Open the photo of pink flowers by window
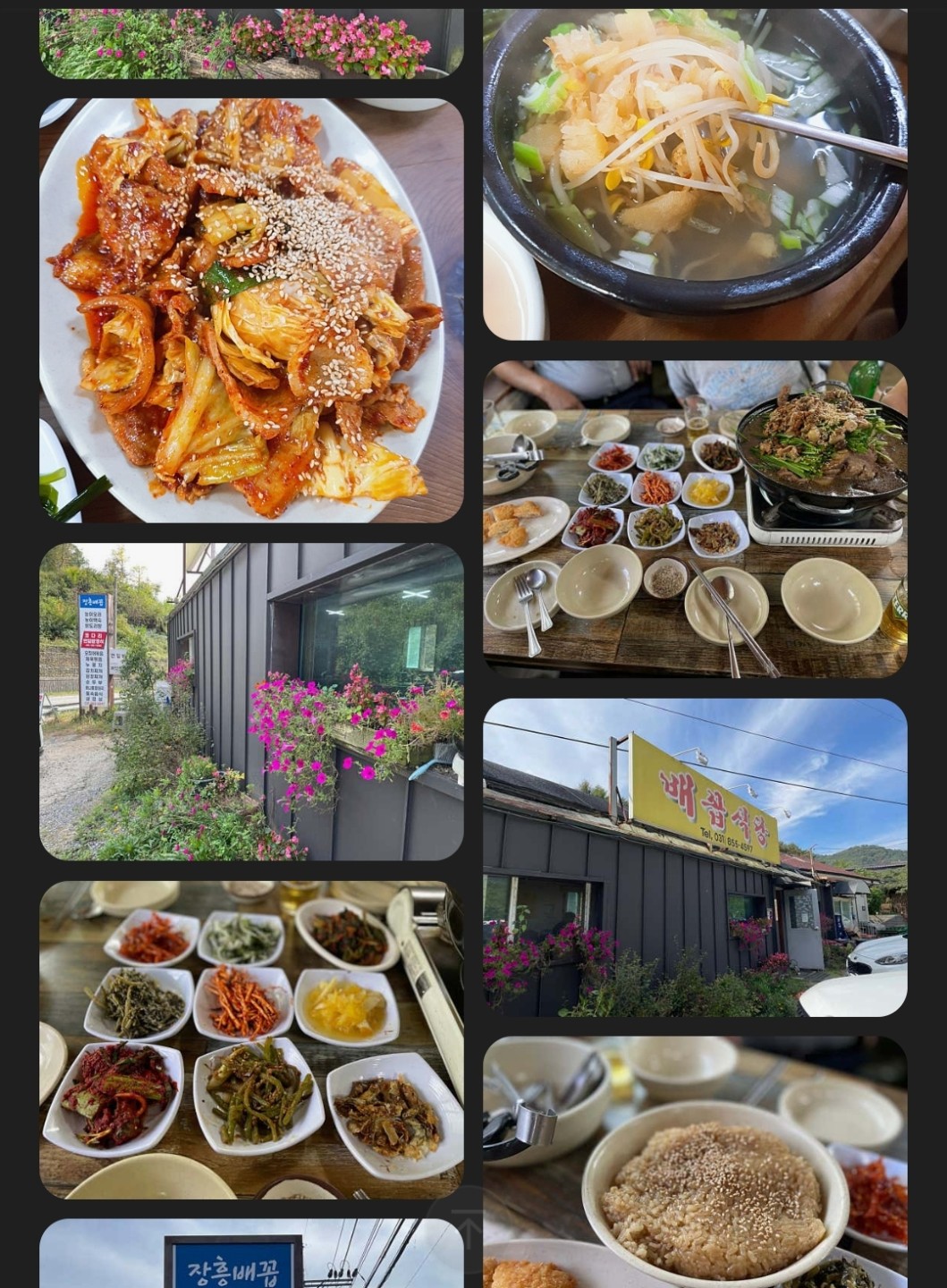Viewport: 947px width, 1288px height. [251, 701]
